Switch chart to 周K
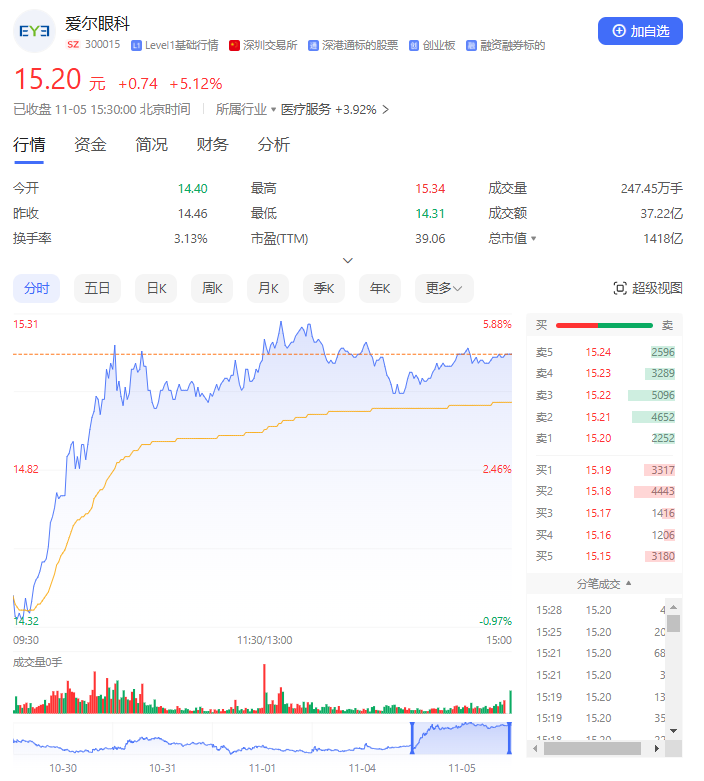Image resolution: width=704 pixels, height=781 pixels. point(212,288)
